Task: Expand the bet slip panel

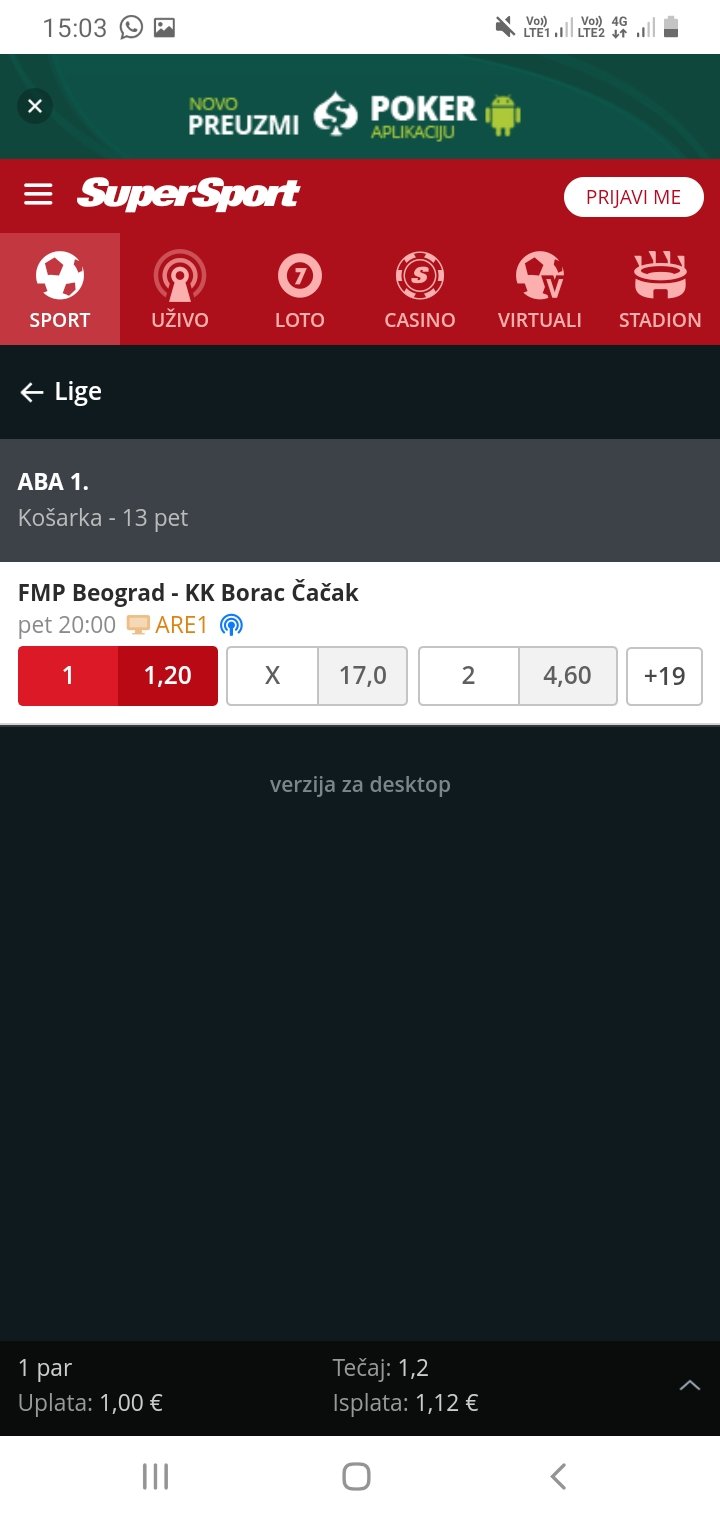Action: tap(690, 1386)
